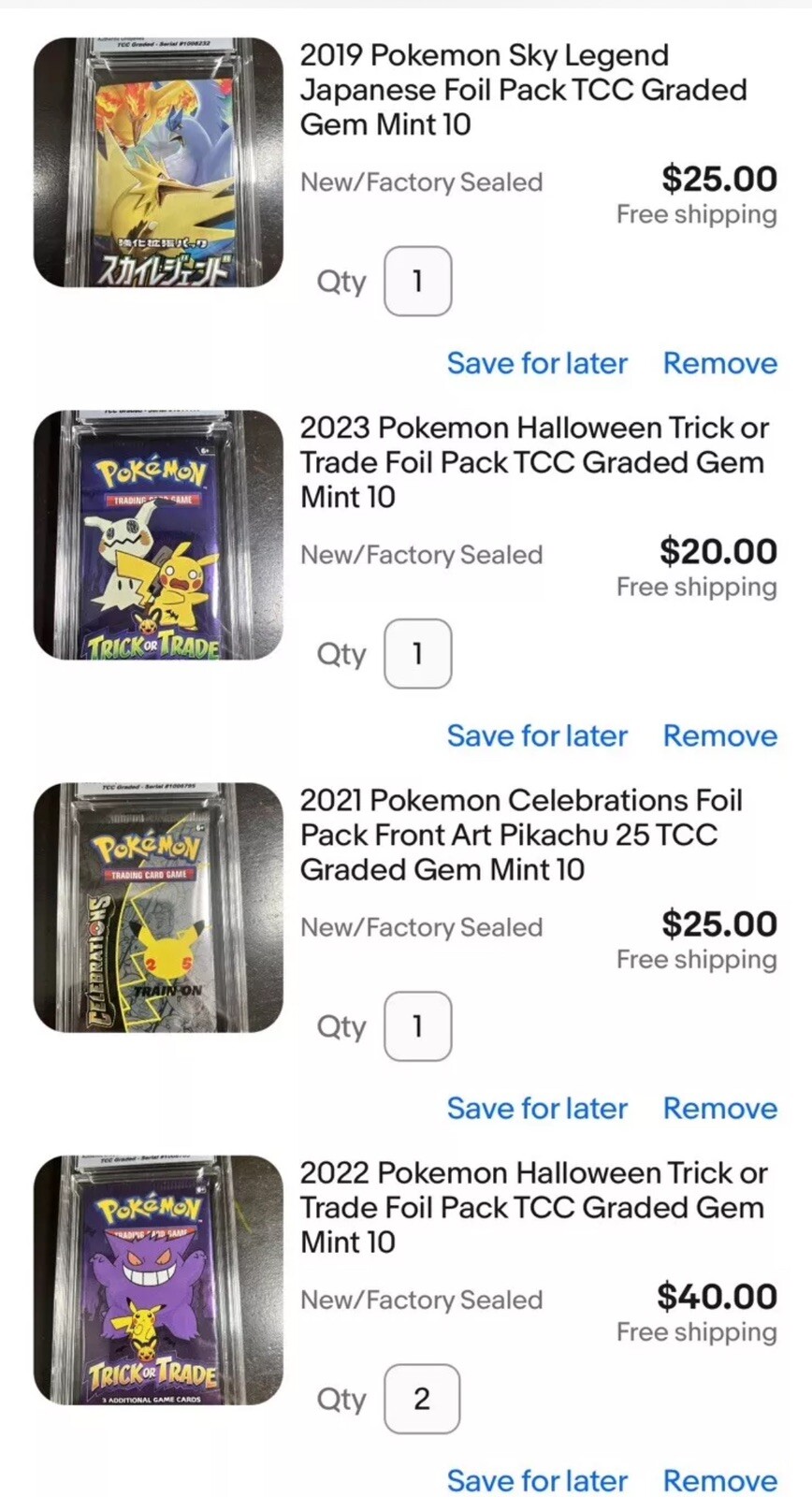Remove the 2022 Trick or Trade pack
This screenshot has height=1497, width=812.
click(x=719, y=1480)
